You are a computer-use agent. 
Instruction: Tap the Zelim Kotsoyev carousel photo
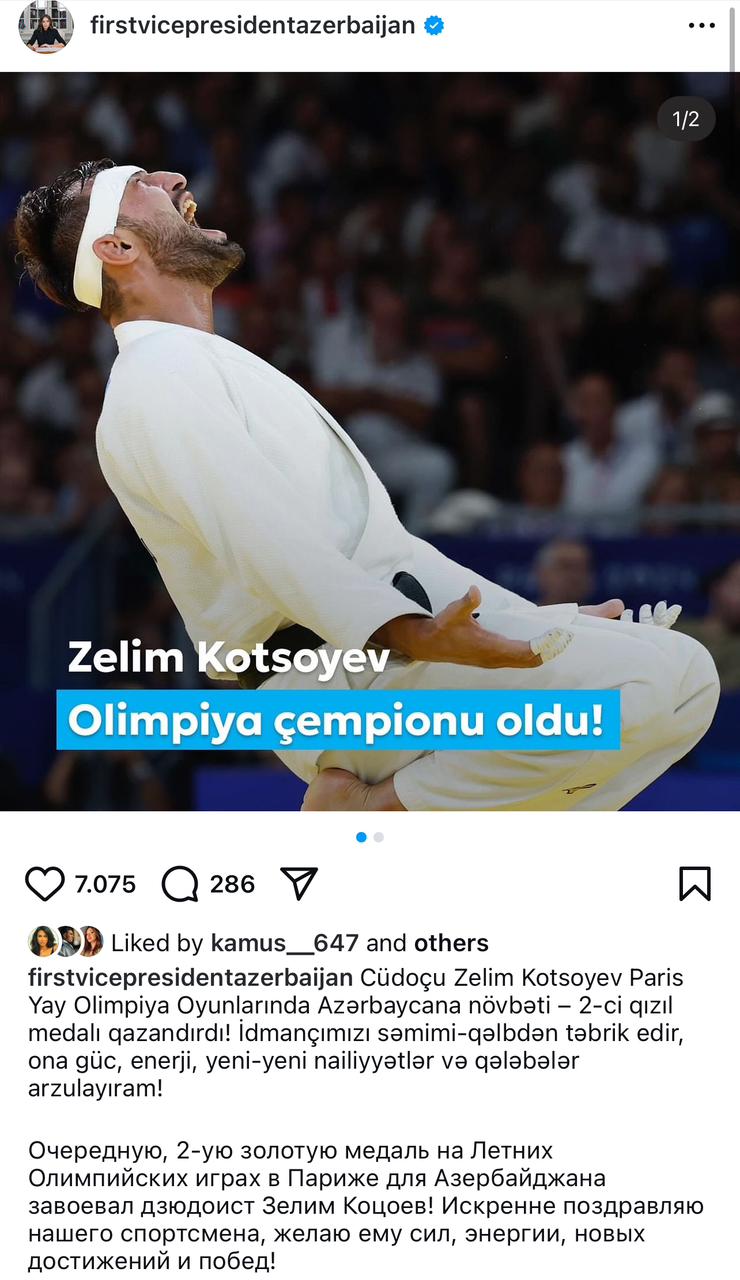[x=370, y=440]
